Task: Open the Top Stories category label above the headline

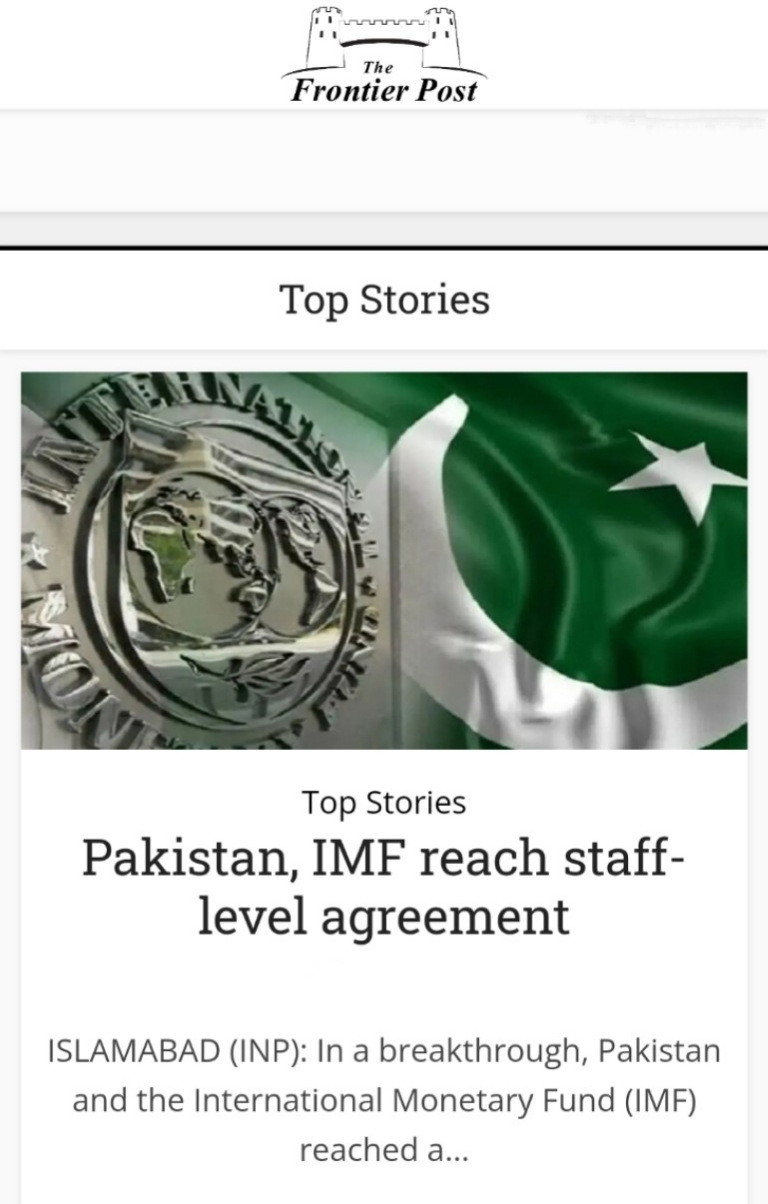Action: pyautogui.click(x=384, y=802)
